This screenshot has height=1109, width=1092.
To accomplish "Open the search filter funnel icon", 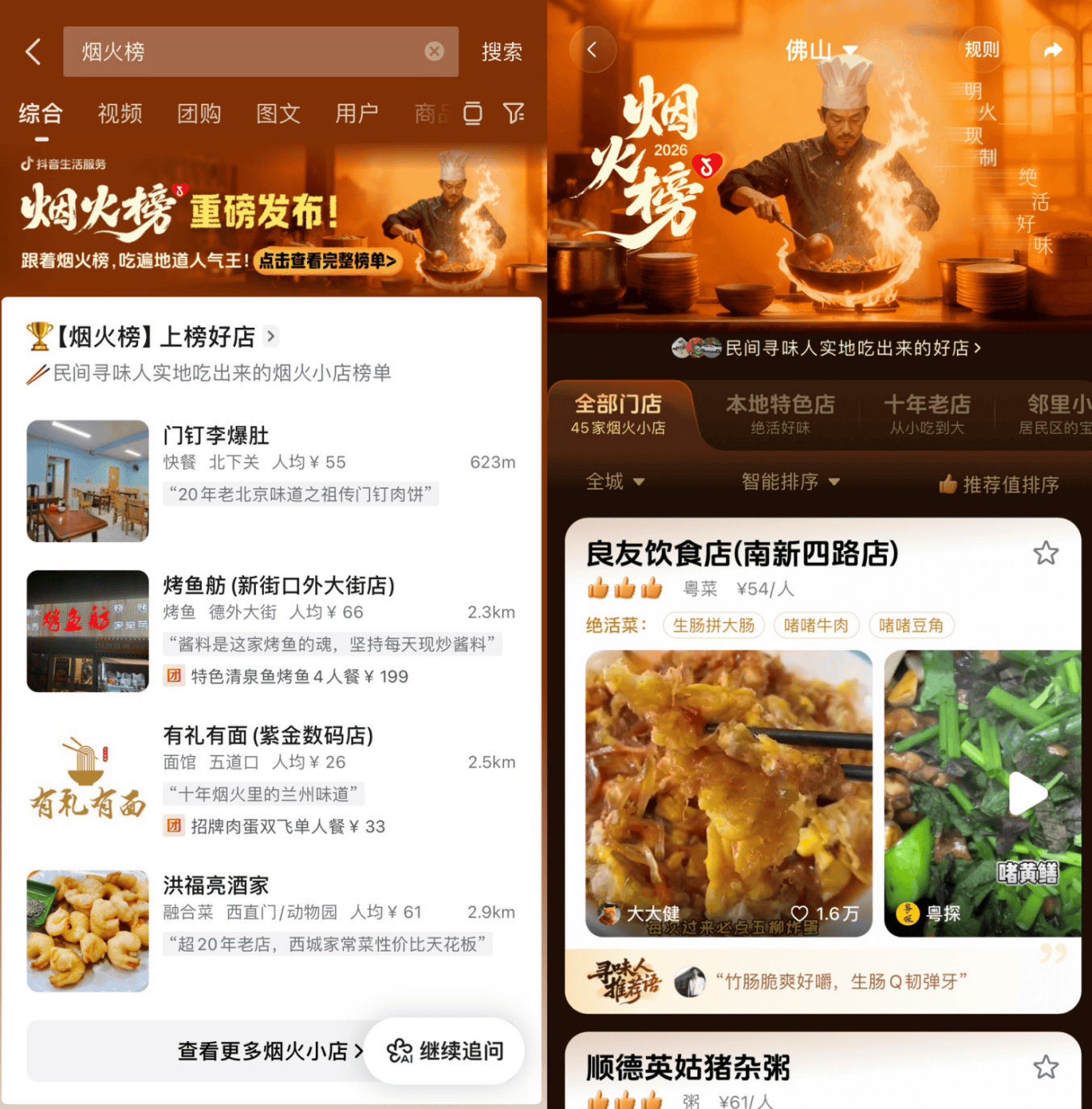I will click(x=514, y=113).
